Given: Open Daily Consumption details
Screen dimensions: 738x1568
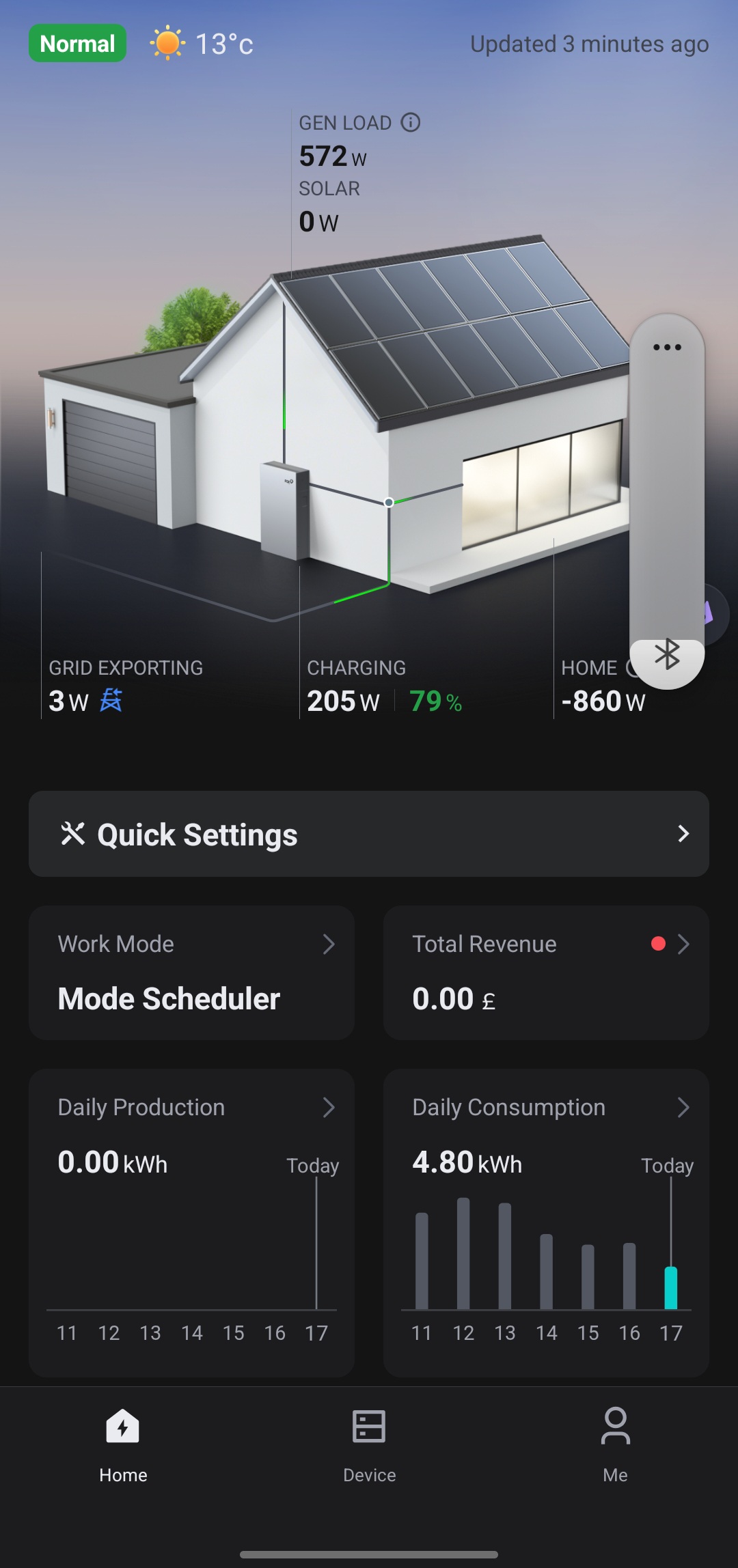Looking at the screenshot, I should point(545,1107).
